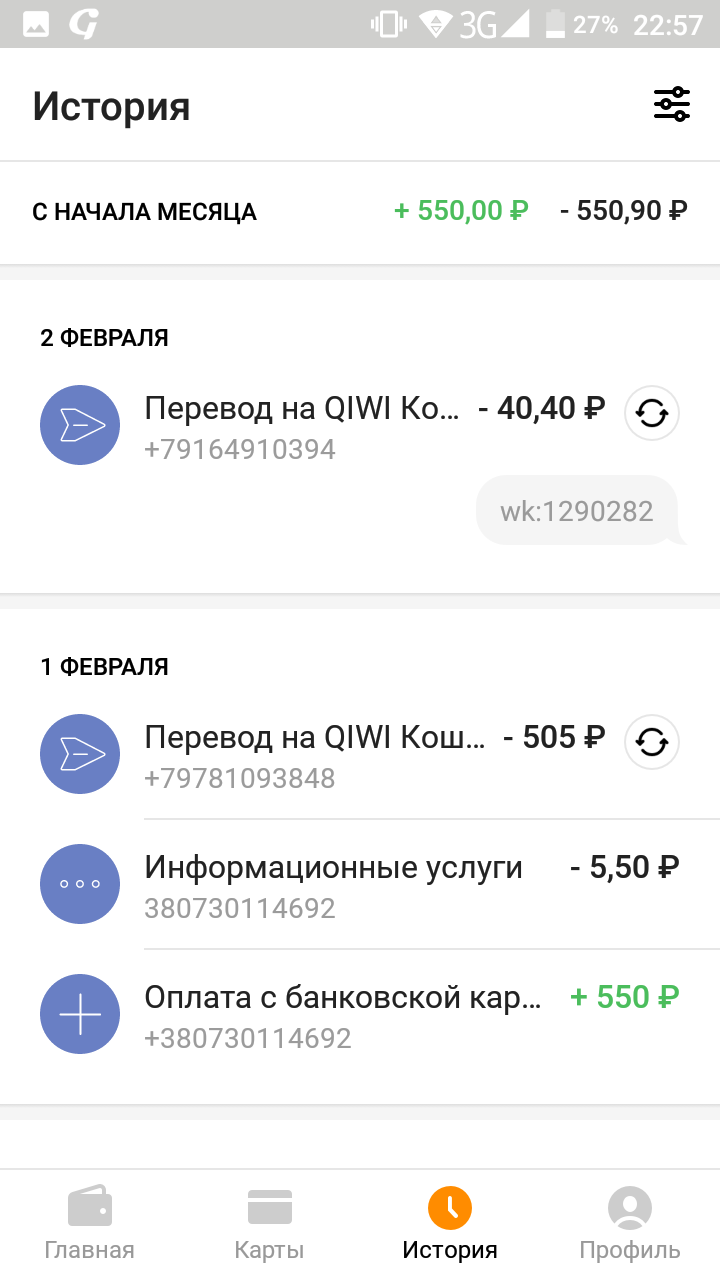Viewport: 720px width, 1280px height.
Task: View the Оплата с банковской карты top-up
Action: (360, 1014)
